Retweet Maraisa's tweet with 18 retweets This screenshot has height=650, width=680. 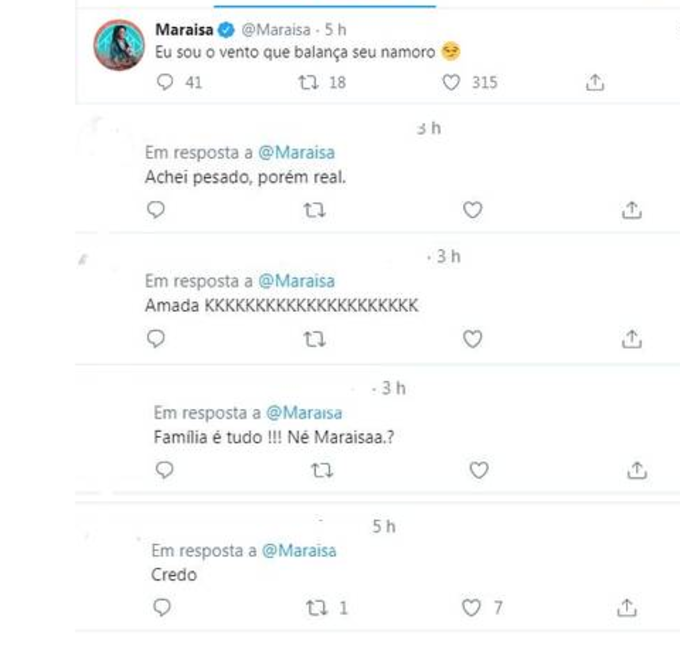[309, 83]
